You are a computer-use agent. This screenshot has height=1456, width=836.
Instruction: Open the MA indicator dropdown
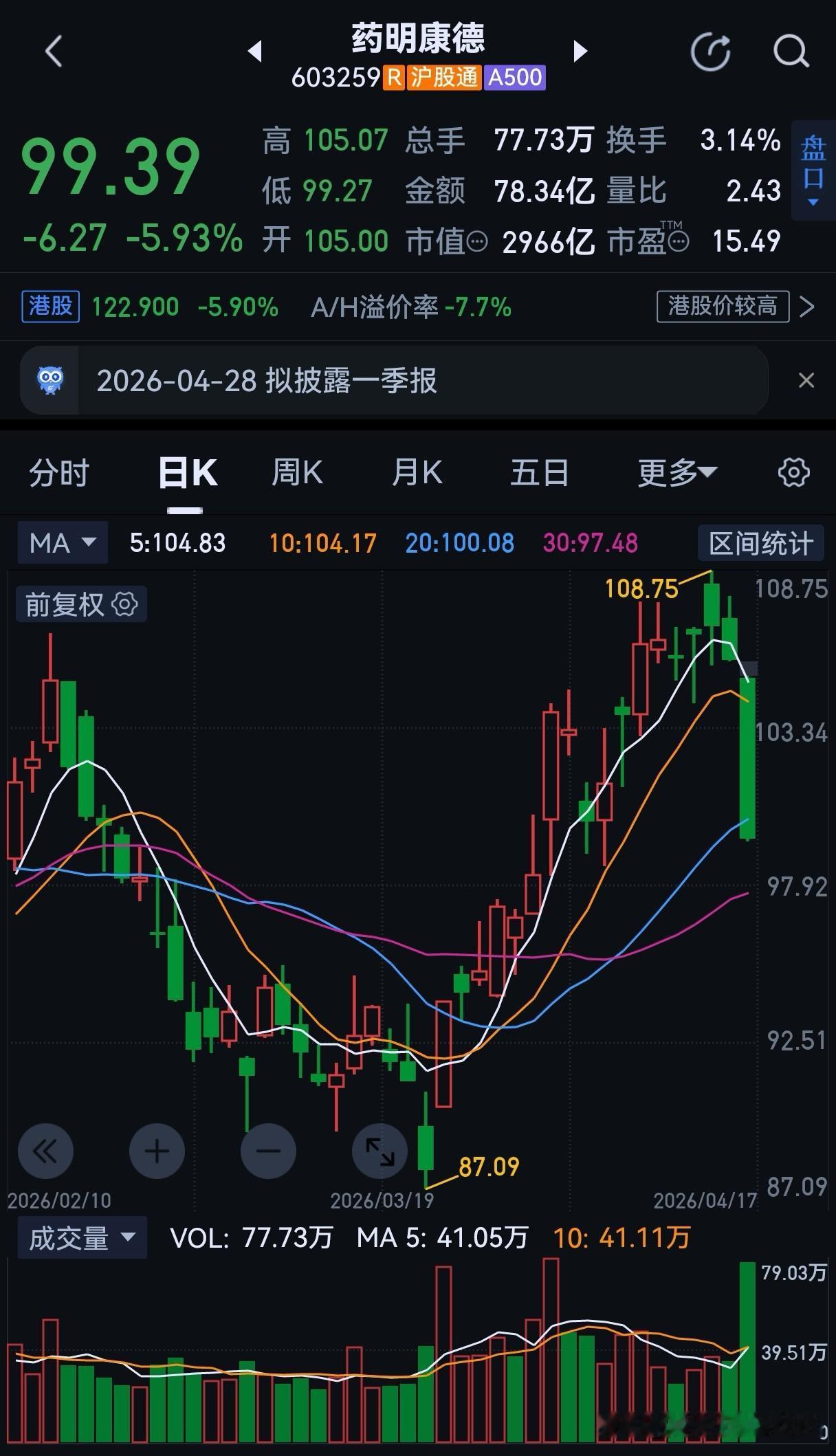[x=62, y=542]
